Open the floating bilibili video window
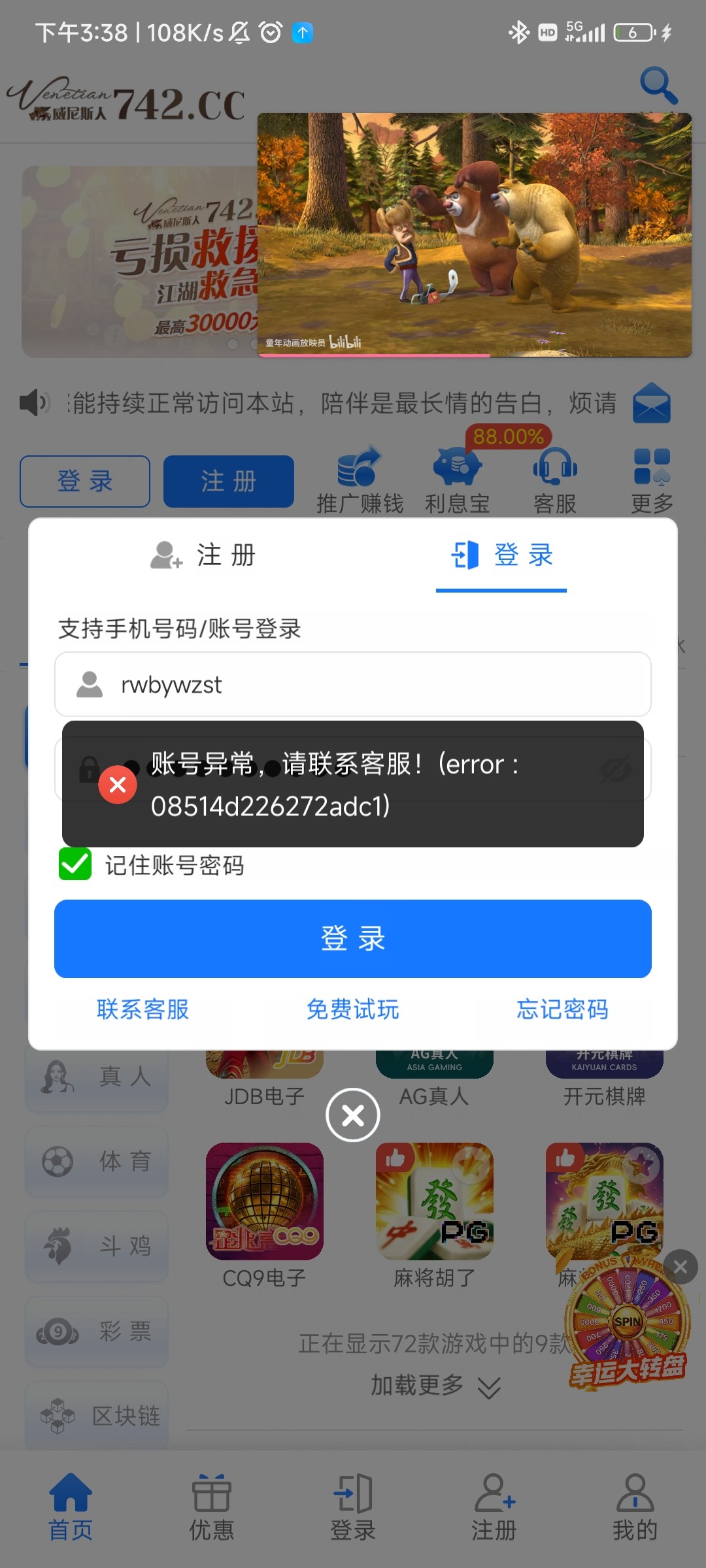Image resolution: width=706 pixels, height=1568 pixels. click(475, 235)
